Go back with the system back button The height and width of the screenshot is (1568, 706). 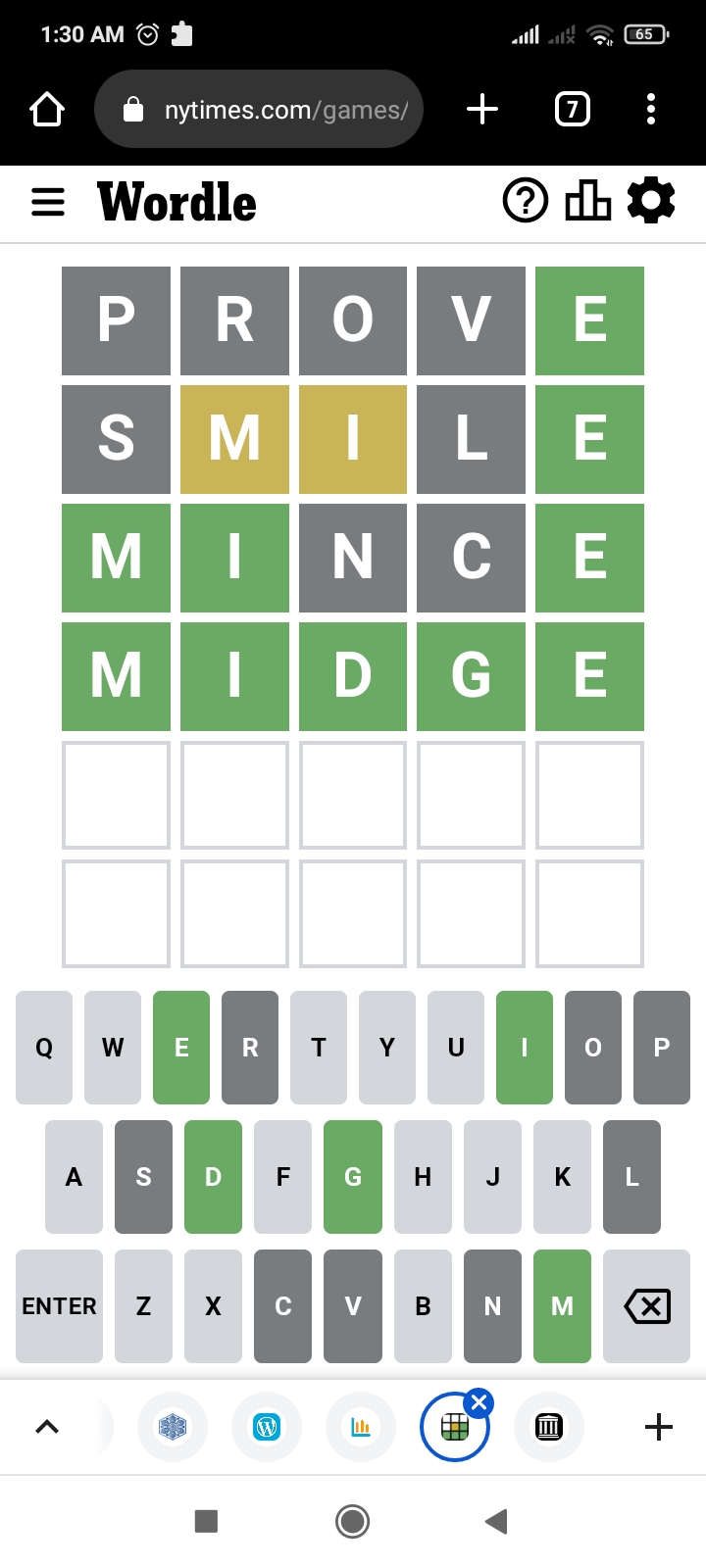pyautogui.click(x=496, y=1521)
